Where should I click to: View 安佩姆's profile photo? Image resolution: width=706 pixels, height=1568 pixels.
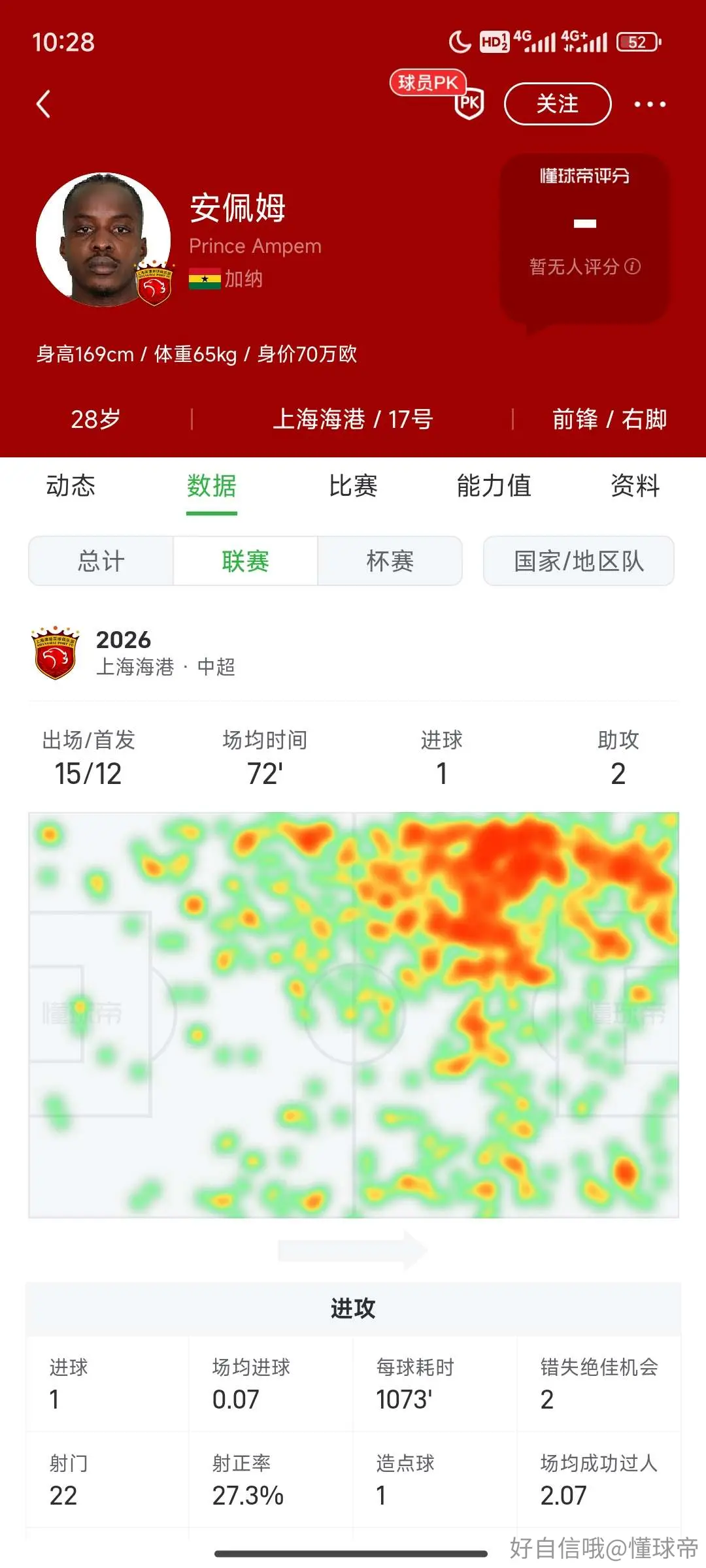pos(103,240)
